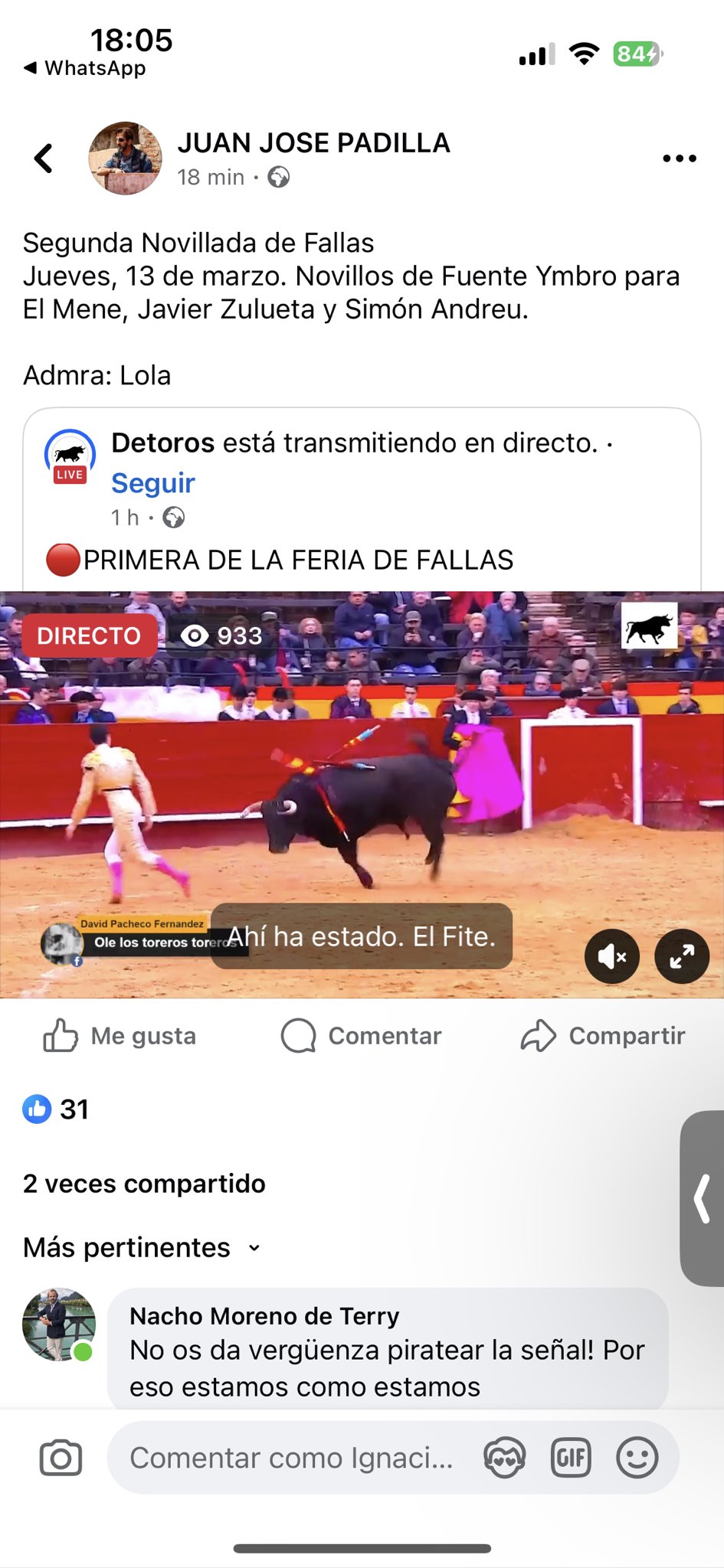This screenshot has height=1568, width=724.
Task: Like the post with Me gusta
Action: tap(120, 1036)
